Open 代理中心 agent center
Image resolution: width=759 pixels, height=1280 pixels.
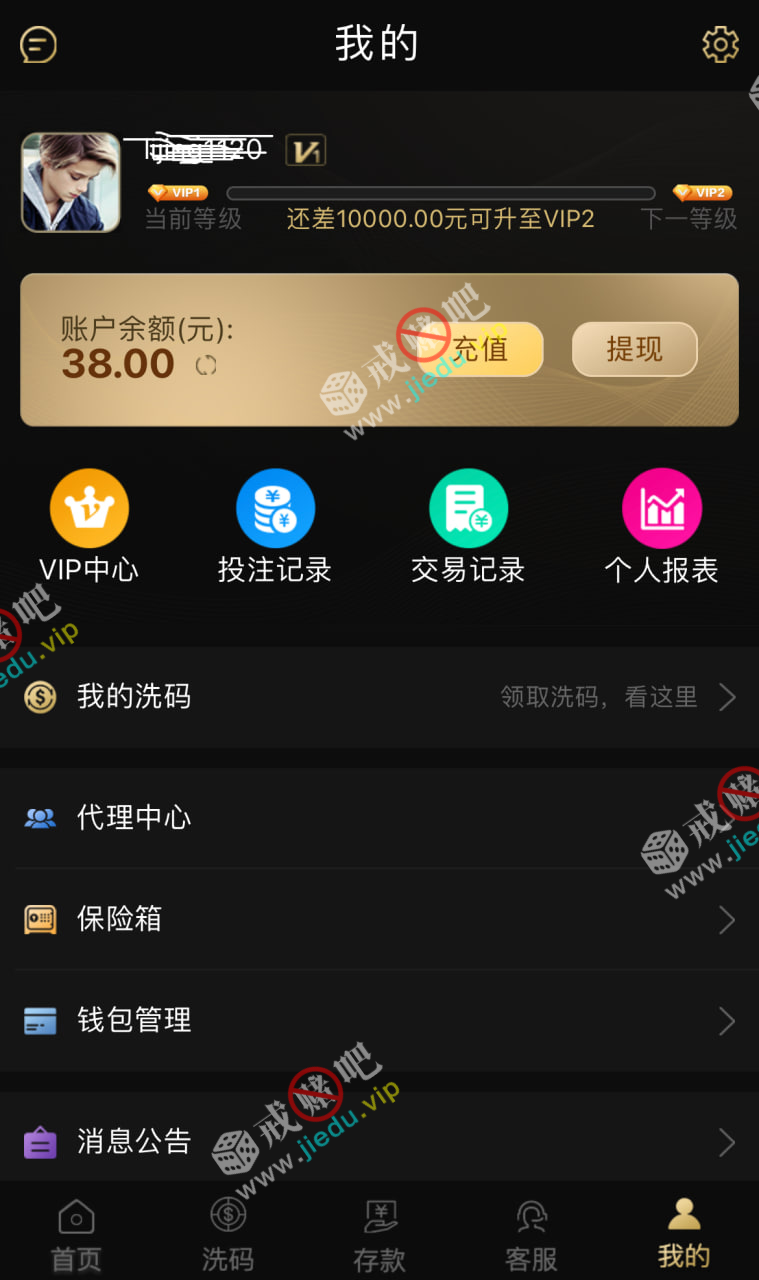[379, 818]
